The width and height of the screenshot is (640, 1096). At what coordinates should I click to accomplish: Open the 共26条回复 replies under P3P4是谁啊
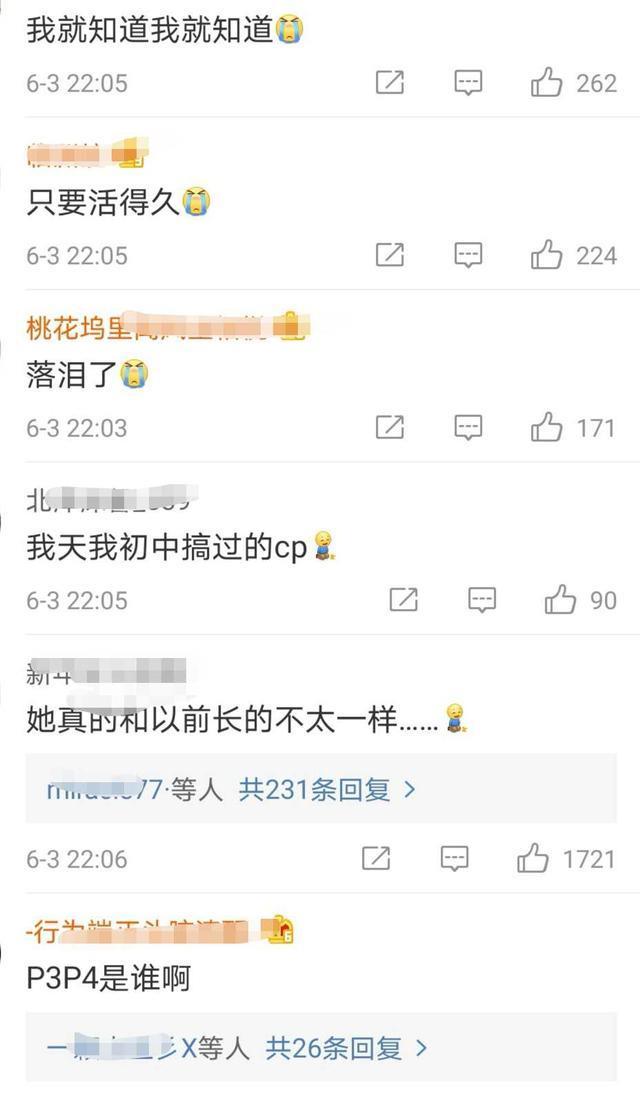(346, 1048)
